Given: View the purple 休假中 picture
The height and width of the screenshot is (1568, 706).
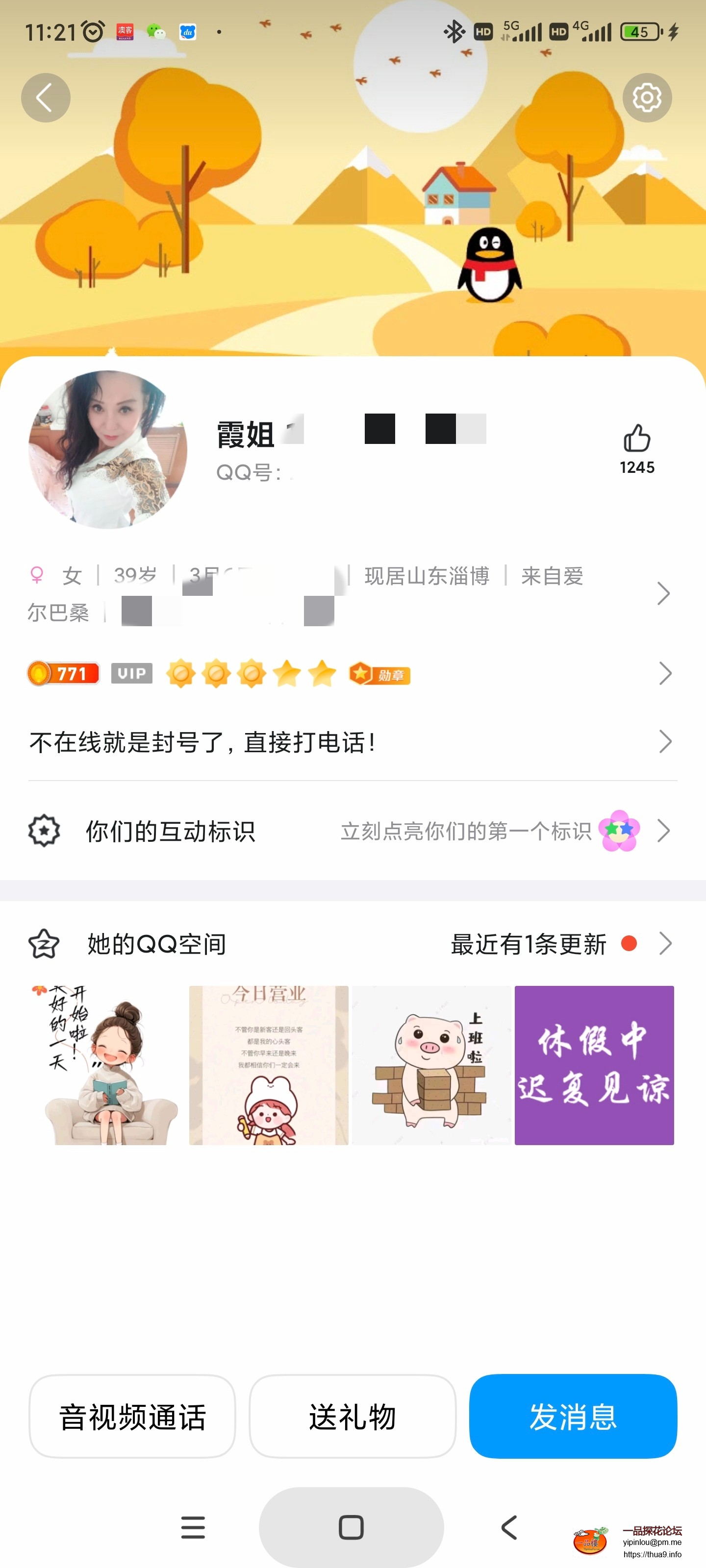Looking at the screenshot, I should [594, 1065].
